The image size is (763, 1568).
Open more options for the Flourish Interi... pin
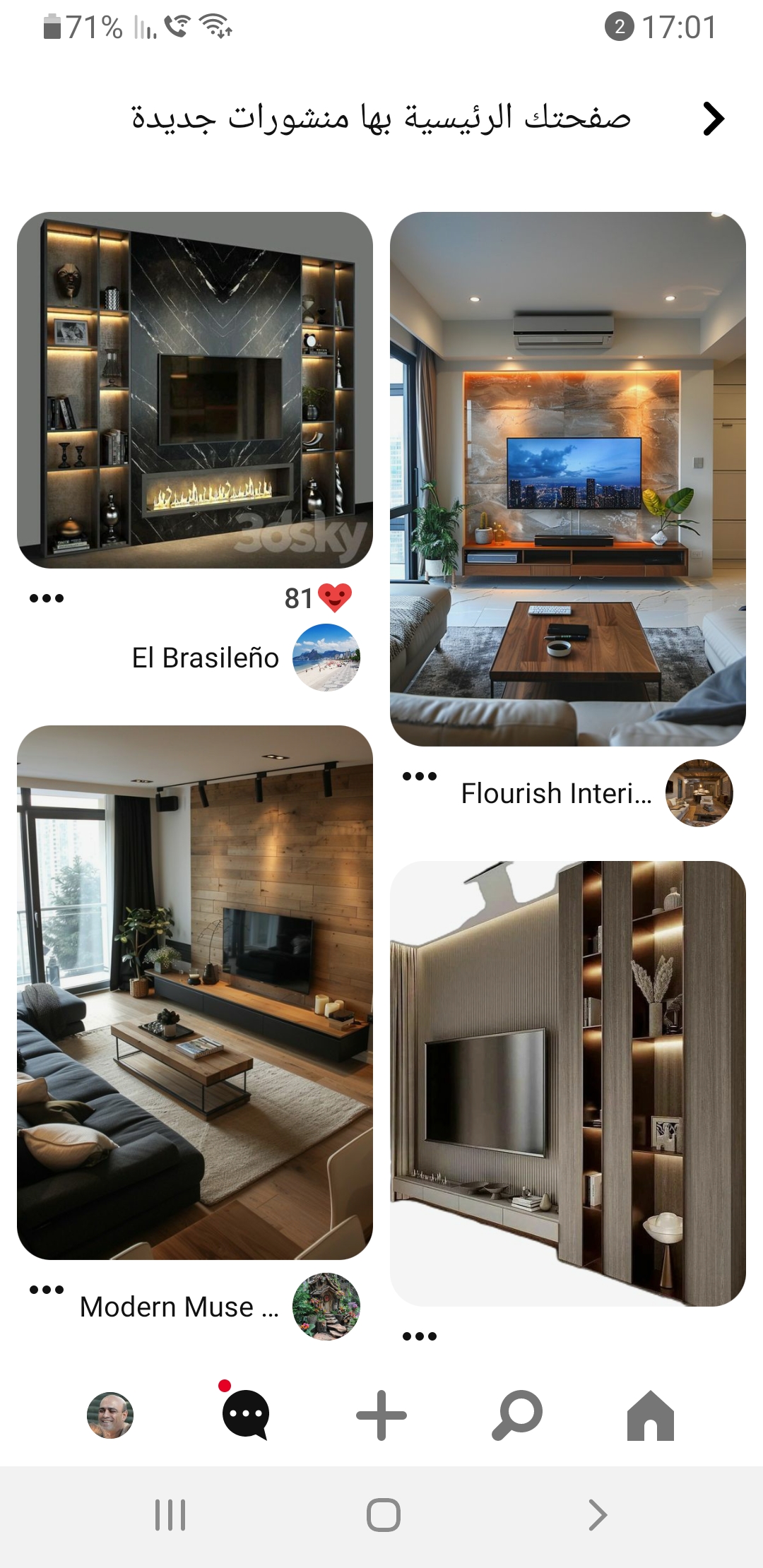click(420, 776)
